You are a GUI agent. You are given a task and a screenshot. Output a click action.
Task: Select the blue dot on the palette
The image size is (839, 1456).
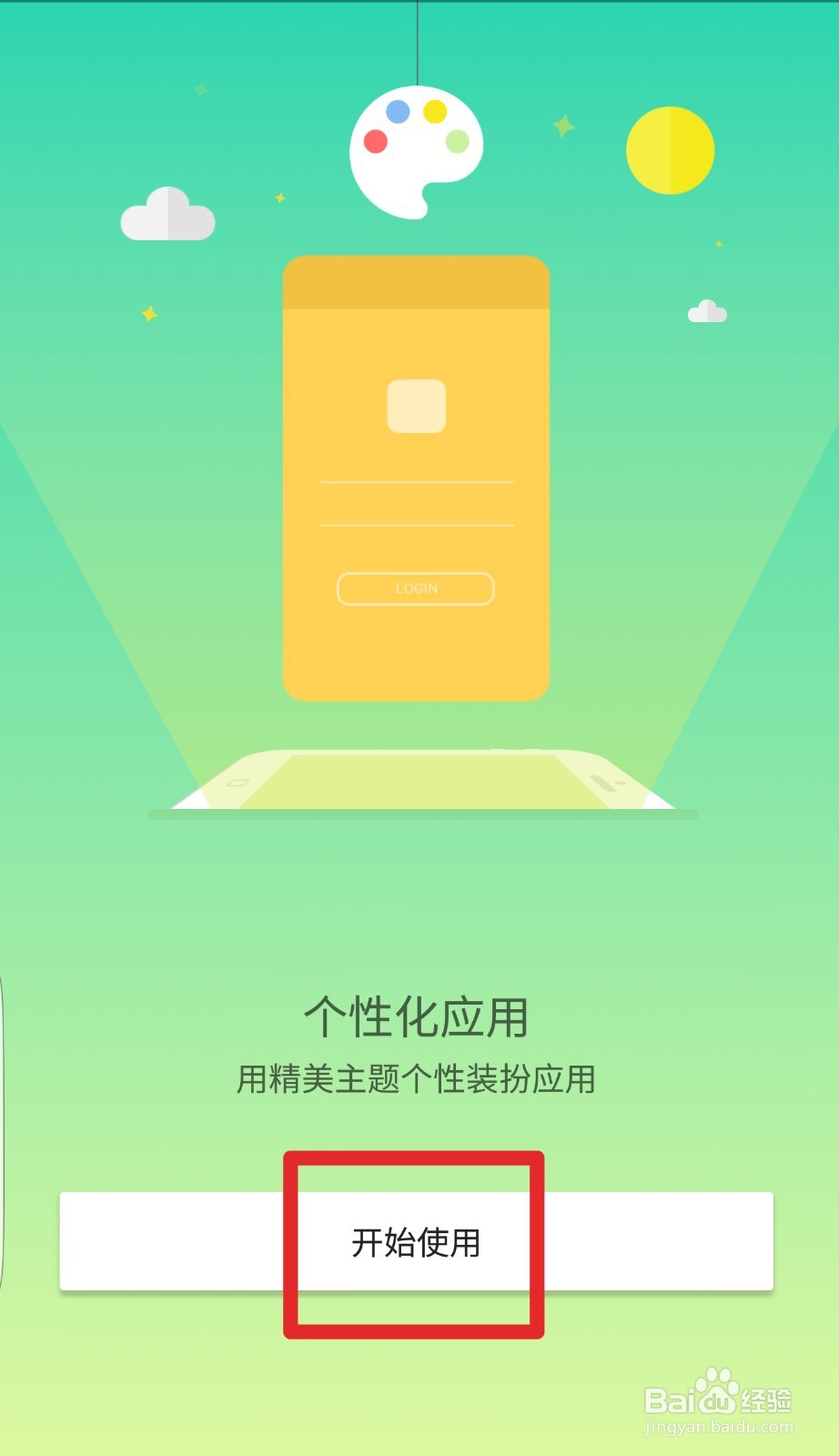tap(396, 112)
